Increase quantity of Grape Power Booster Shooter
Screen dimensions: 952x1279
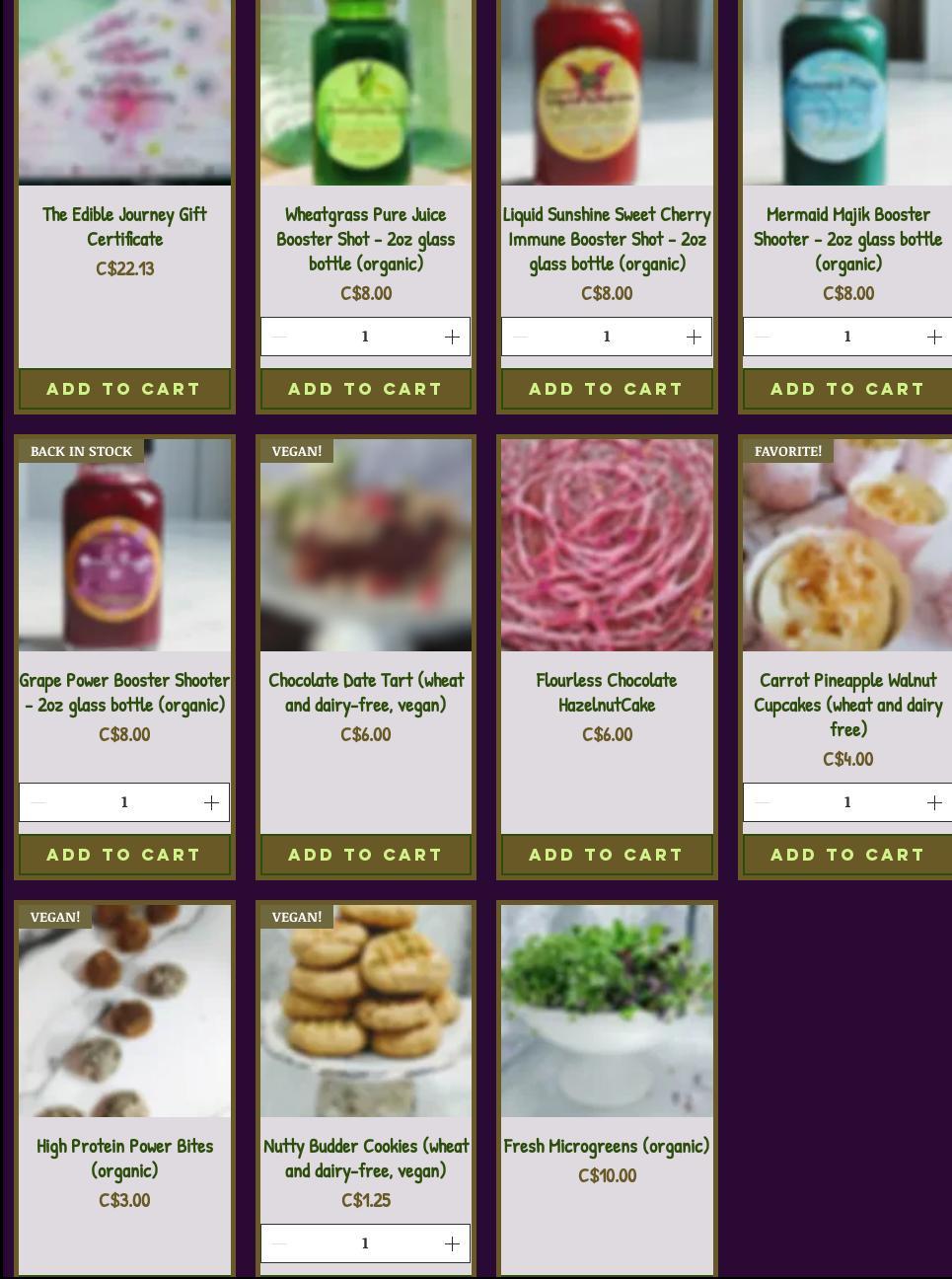[x=211, y=803]
